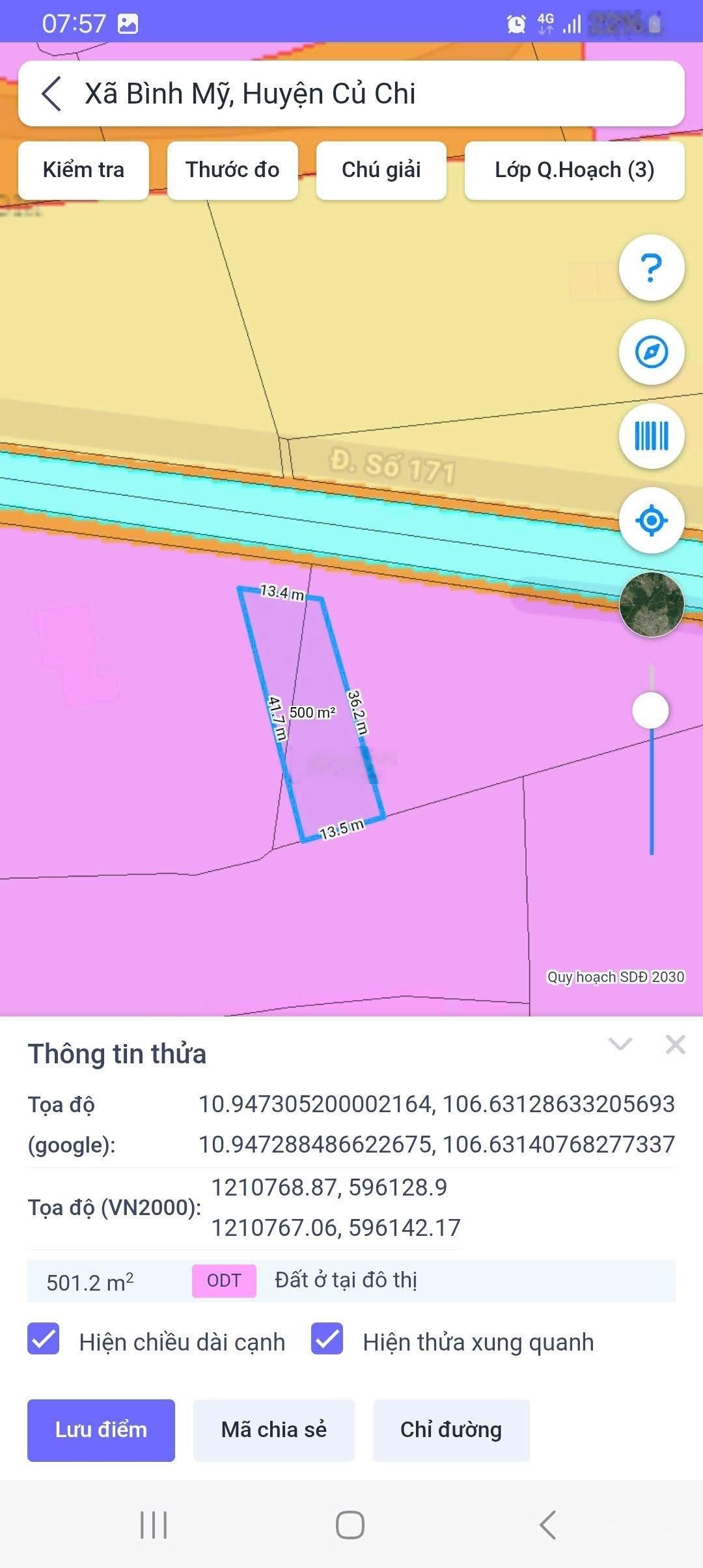Open Lớp Q.Hoạch (3) layers
The width and height of the screenshot is (703, 1568).
point(574,170)
